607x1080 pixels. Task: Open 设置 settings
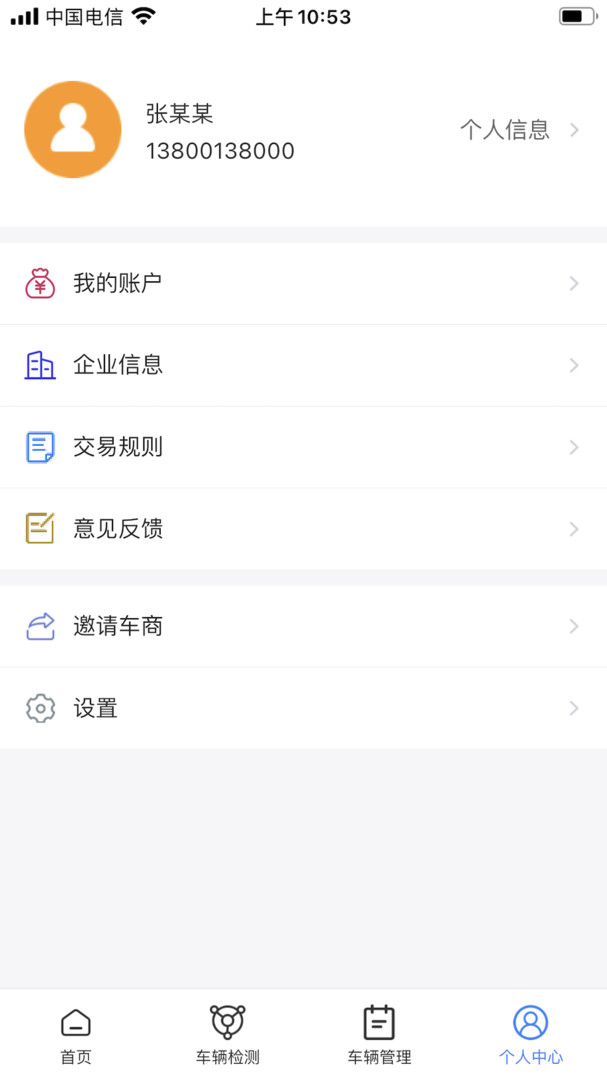303,708
